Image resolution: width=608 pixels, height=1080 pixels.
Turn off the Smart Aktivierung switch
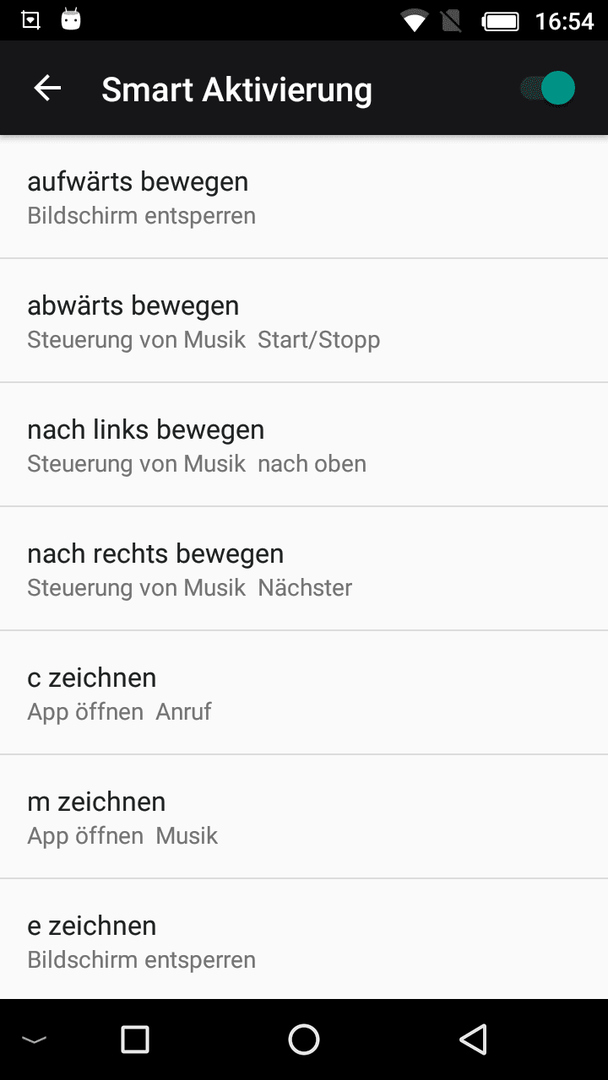click(x=547, y=88)
